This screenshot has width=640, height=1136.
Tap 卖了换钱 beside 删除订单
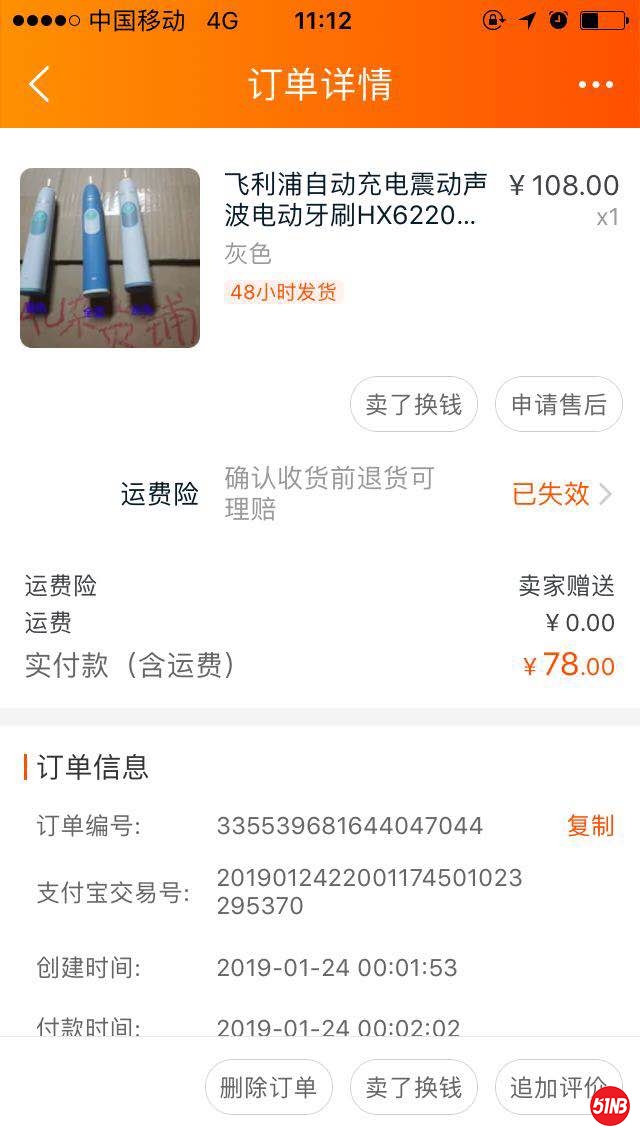click(x=414, y=1087)
